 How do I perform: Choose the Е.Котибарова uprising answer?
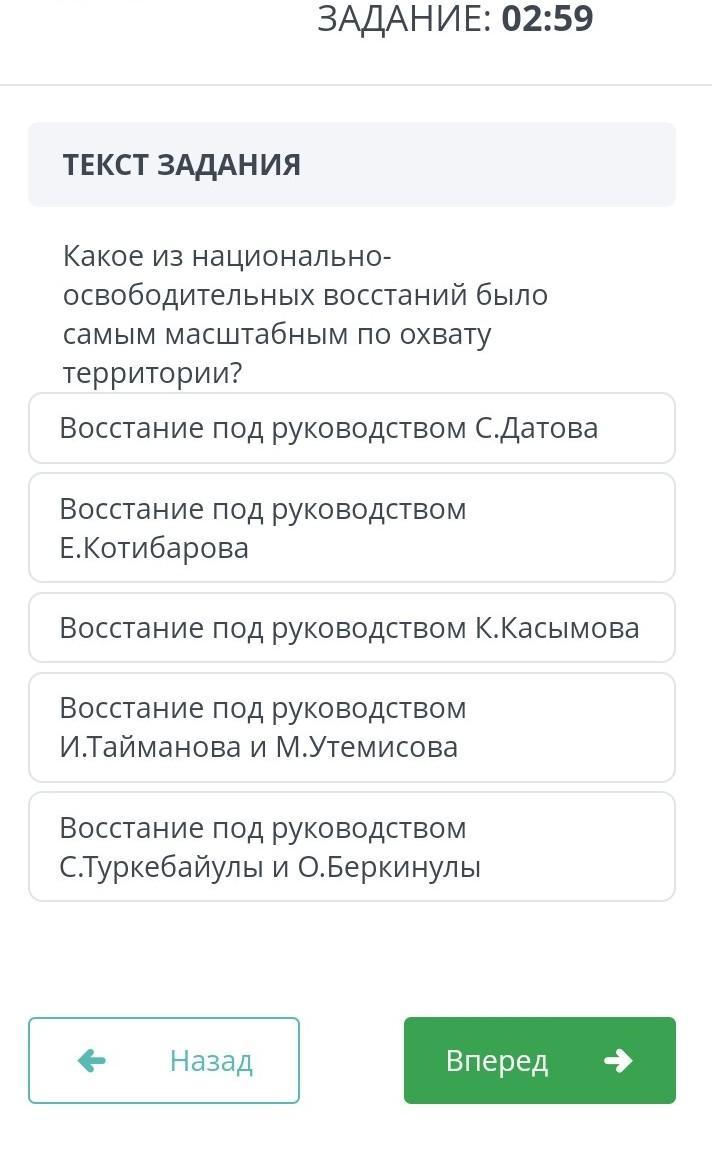click(x=352, y=528)
